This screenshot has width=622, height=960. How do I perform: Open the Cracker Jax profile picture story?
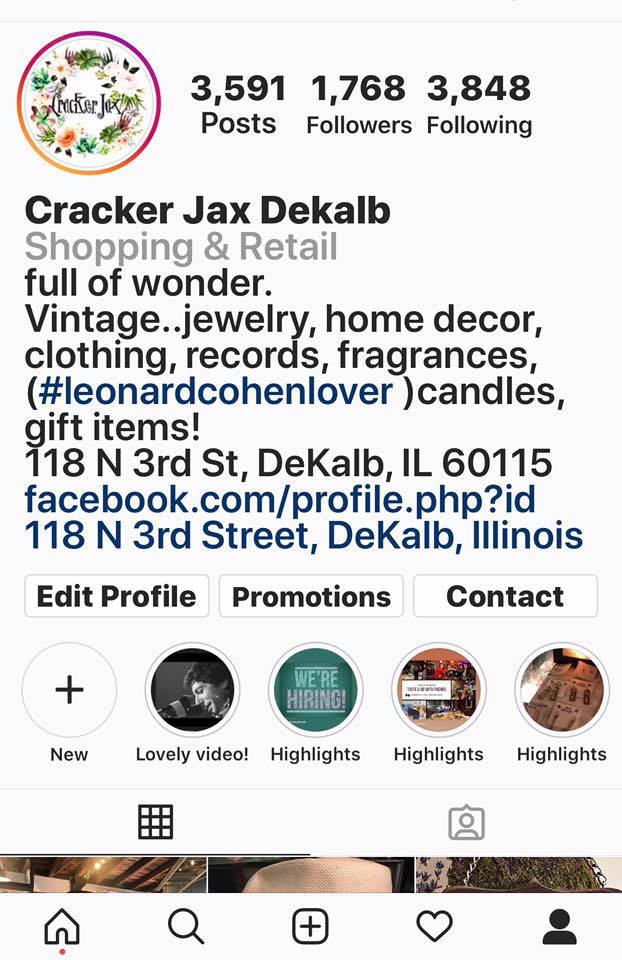pos(89,103)
